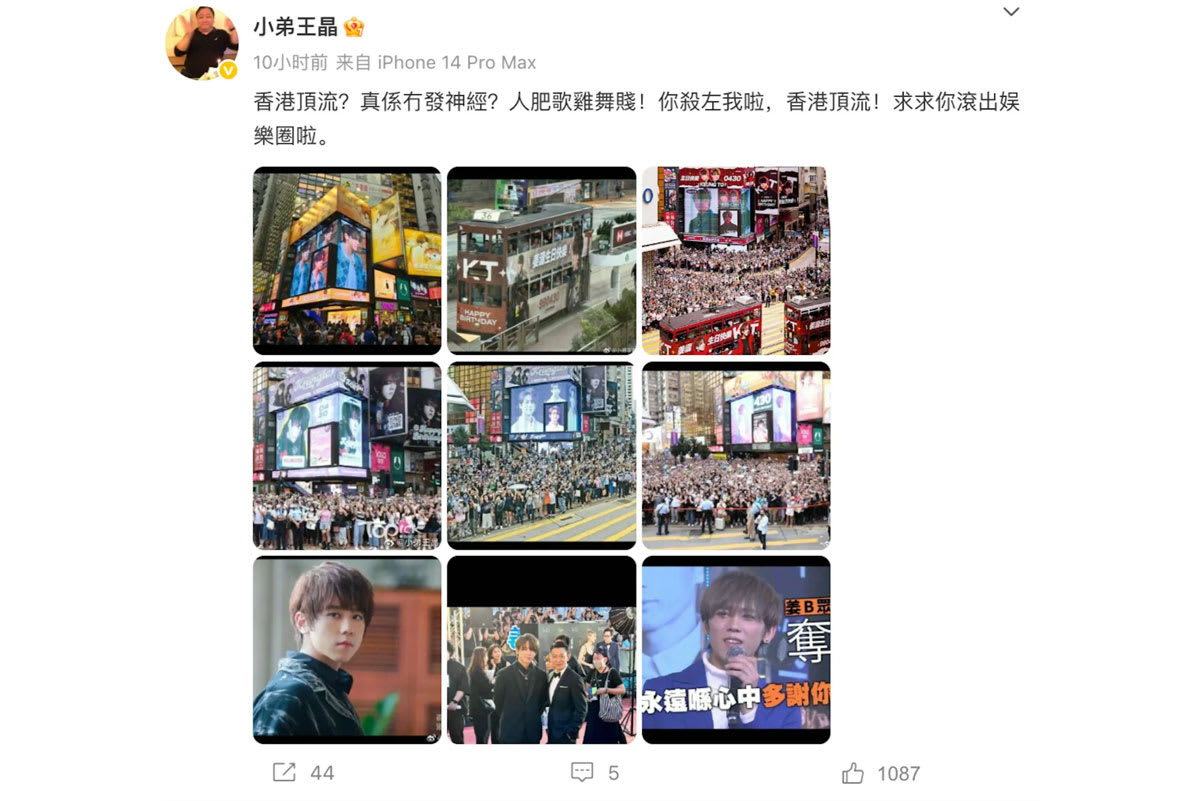
Task: Open 小弟王晶's profile avatar
Action: (x=202, y=43)
